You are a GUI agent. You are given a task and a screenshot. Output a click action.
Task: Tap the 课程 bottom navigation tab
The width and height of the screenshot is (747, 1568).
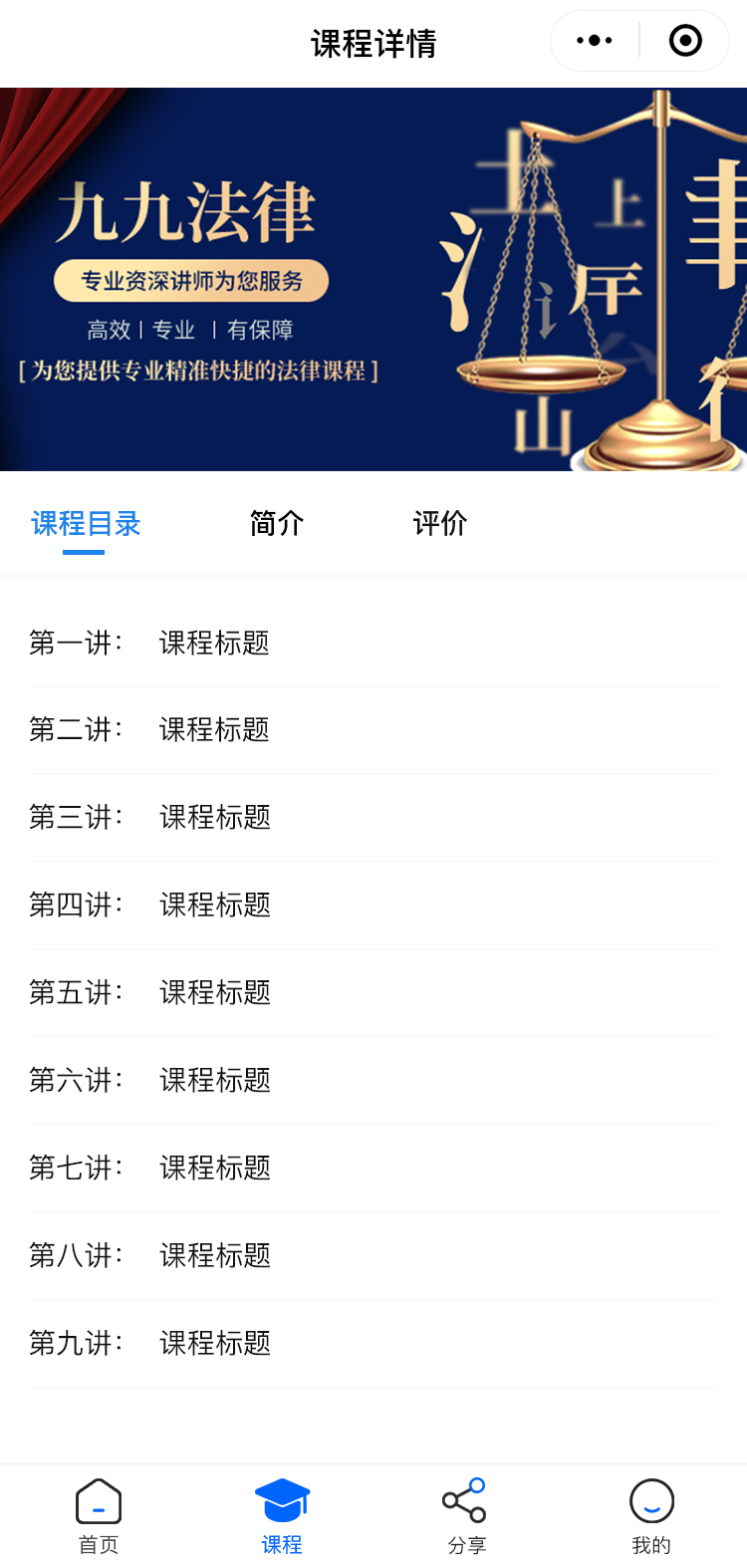282,1516
